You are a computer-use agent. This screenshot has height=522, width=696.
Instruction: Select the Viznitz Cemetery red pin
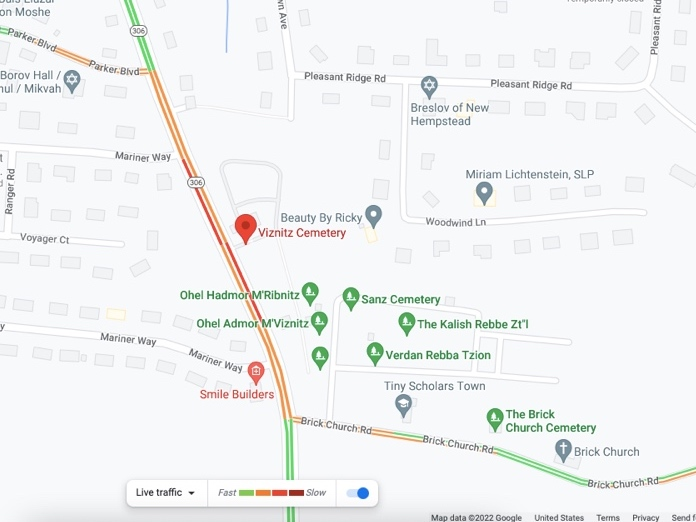(246, 228)
